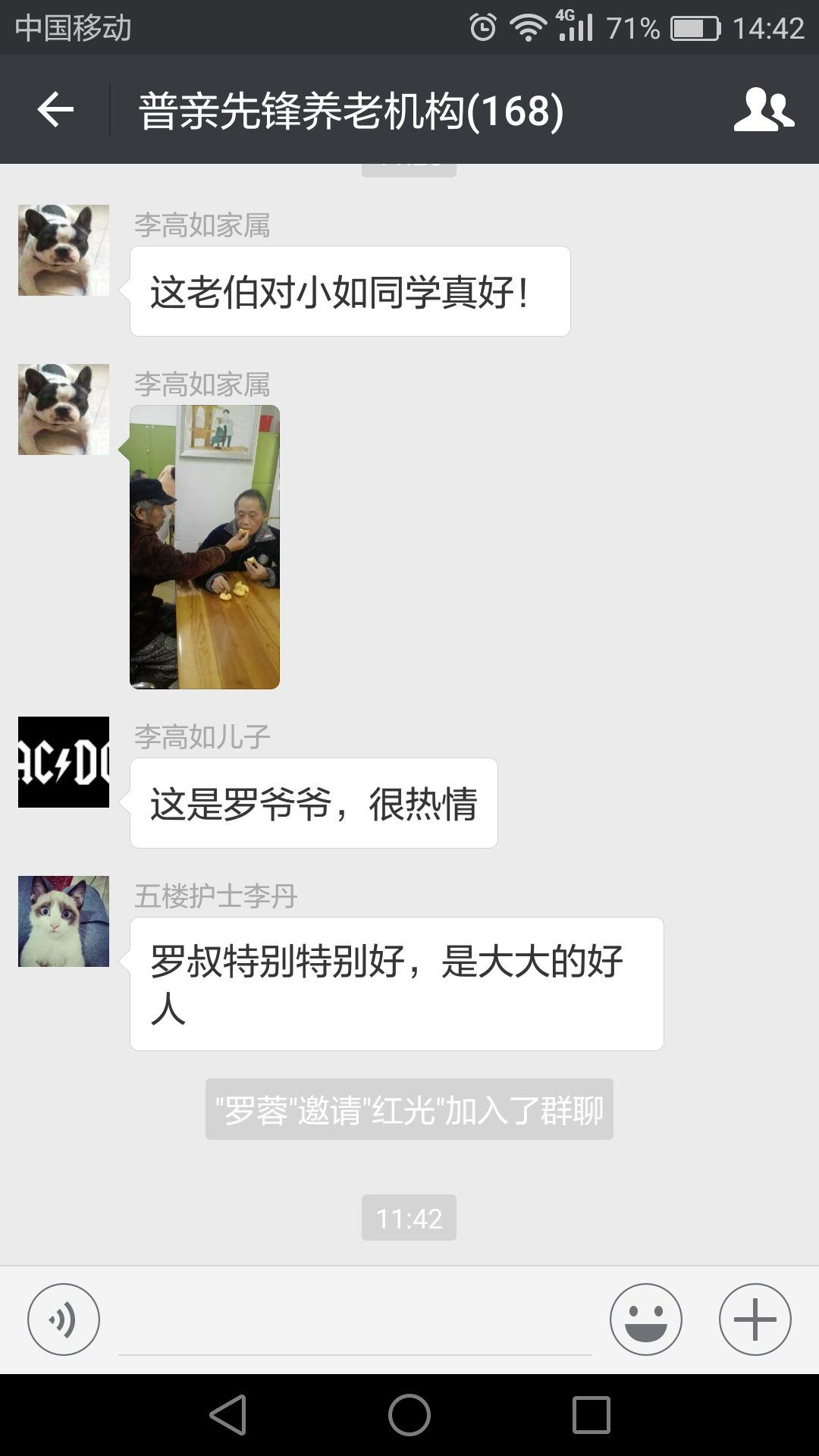Tap the system home button
This screenshot has height=1456, width=819.
click(409, 1415)
